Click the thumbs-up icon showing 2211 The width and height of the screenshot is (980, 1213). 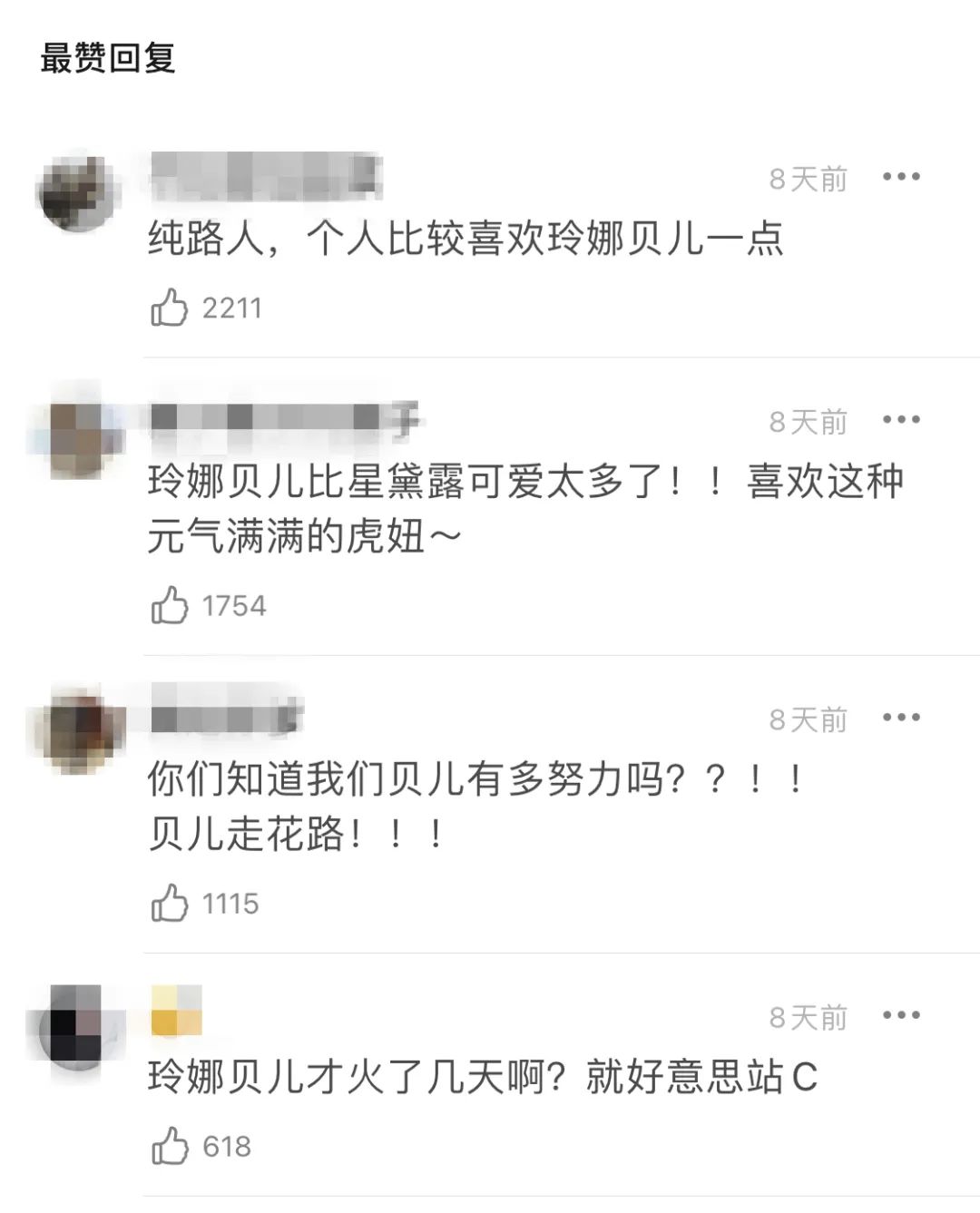pyautogui.click(x=171, y=306)
